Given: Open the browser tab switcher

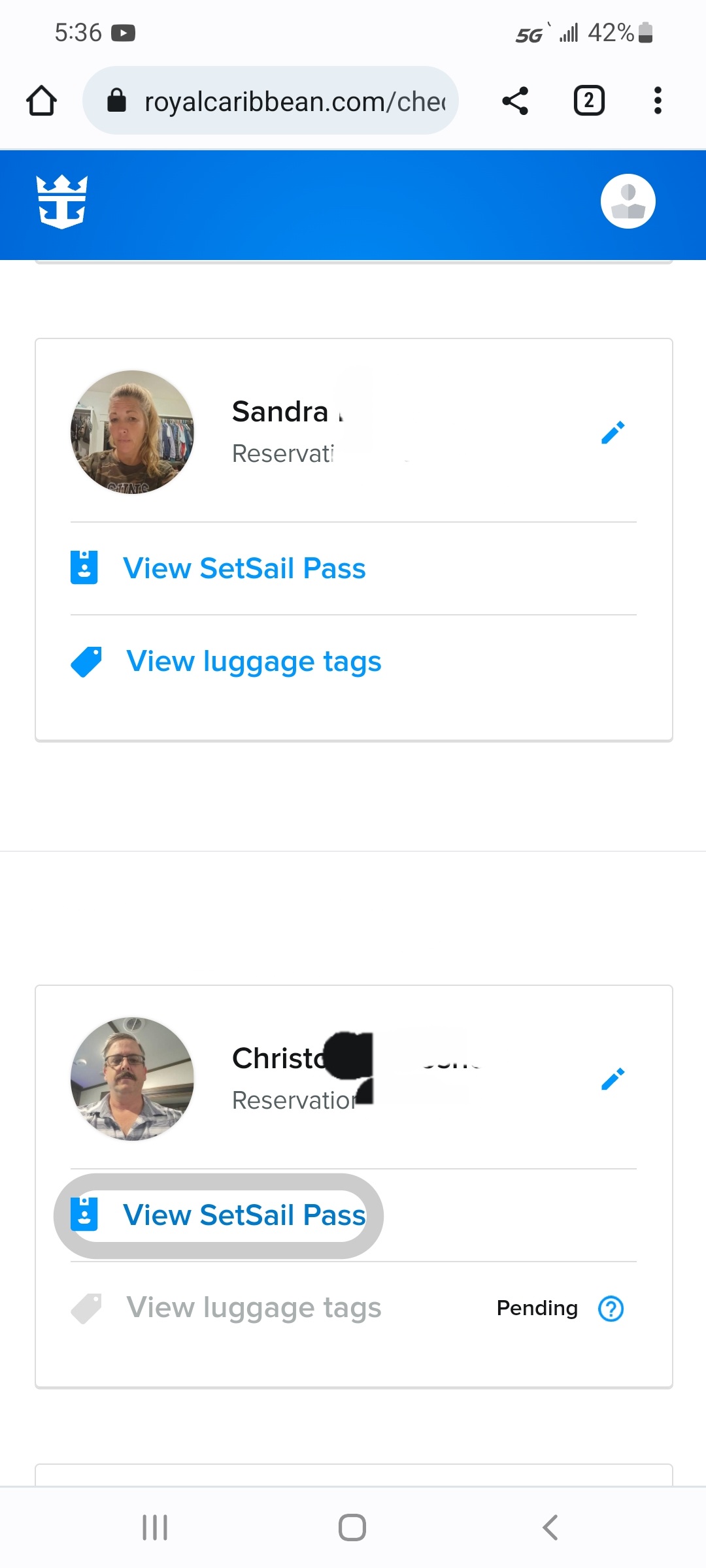Looking at the screenshot, I should [x=589, y=101].
